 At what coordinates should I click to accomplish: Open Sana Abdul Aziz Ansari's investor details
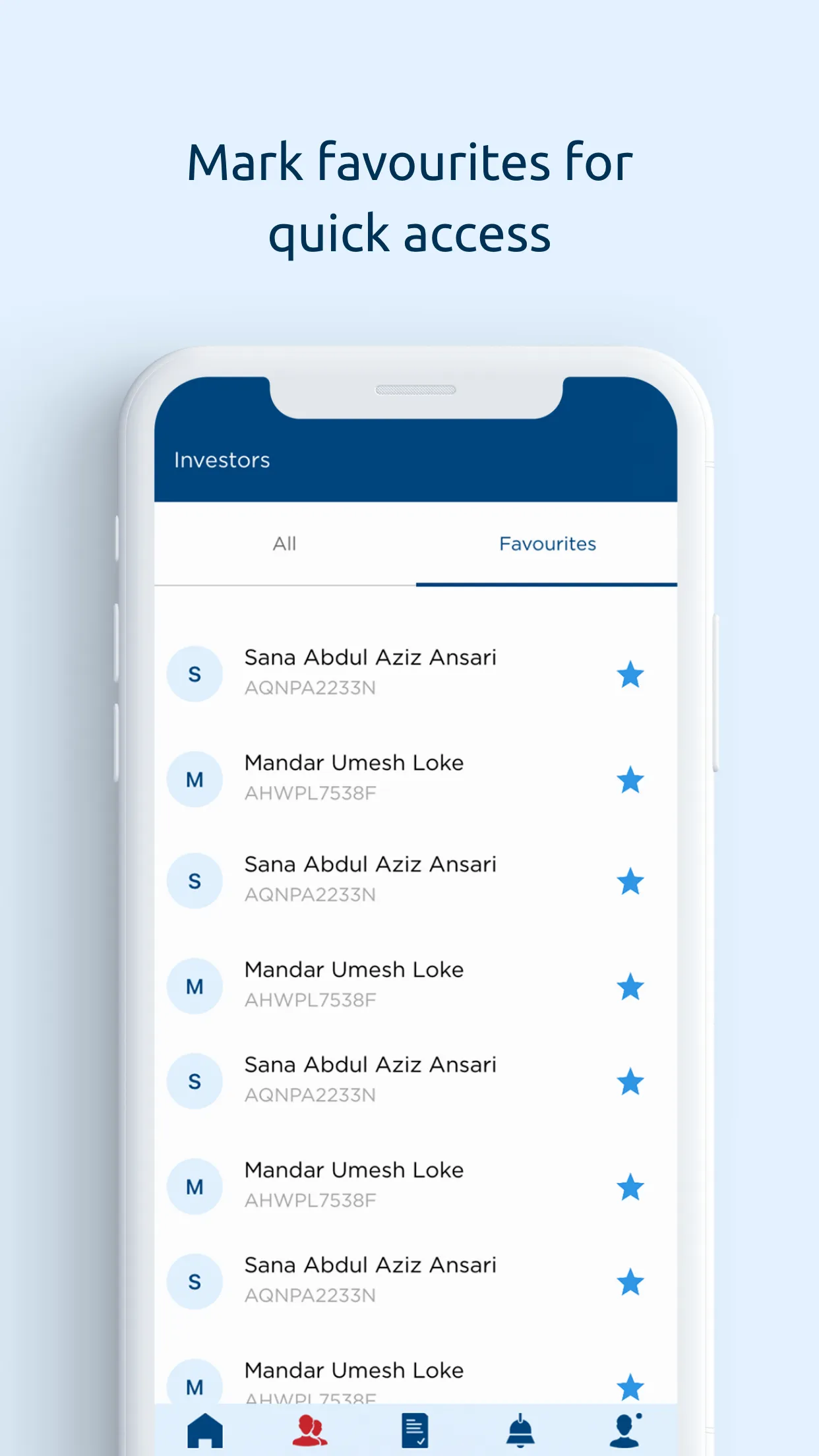pos(371,657)
